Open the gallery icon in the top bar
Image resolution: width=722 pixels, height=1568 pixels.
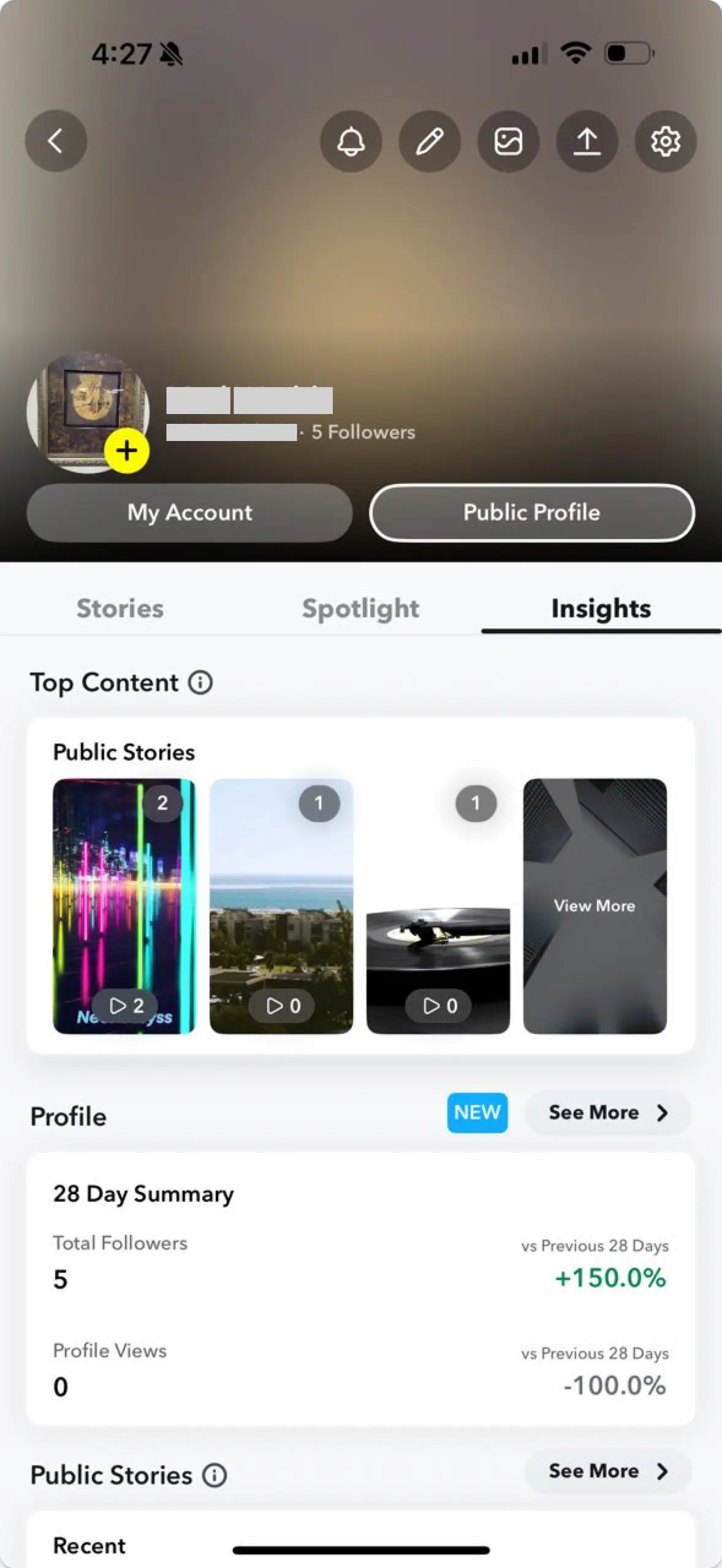click(x=508, y=141)
